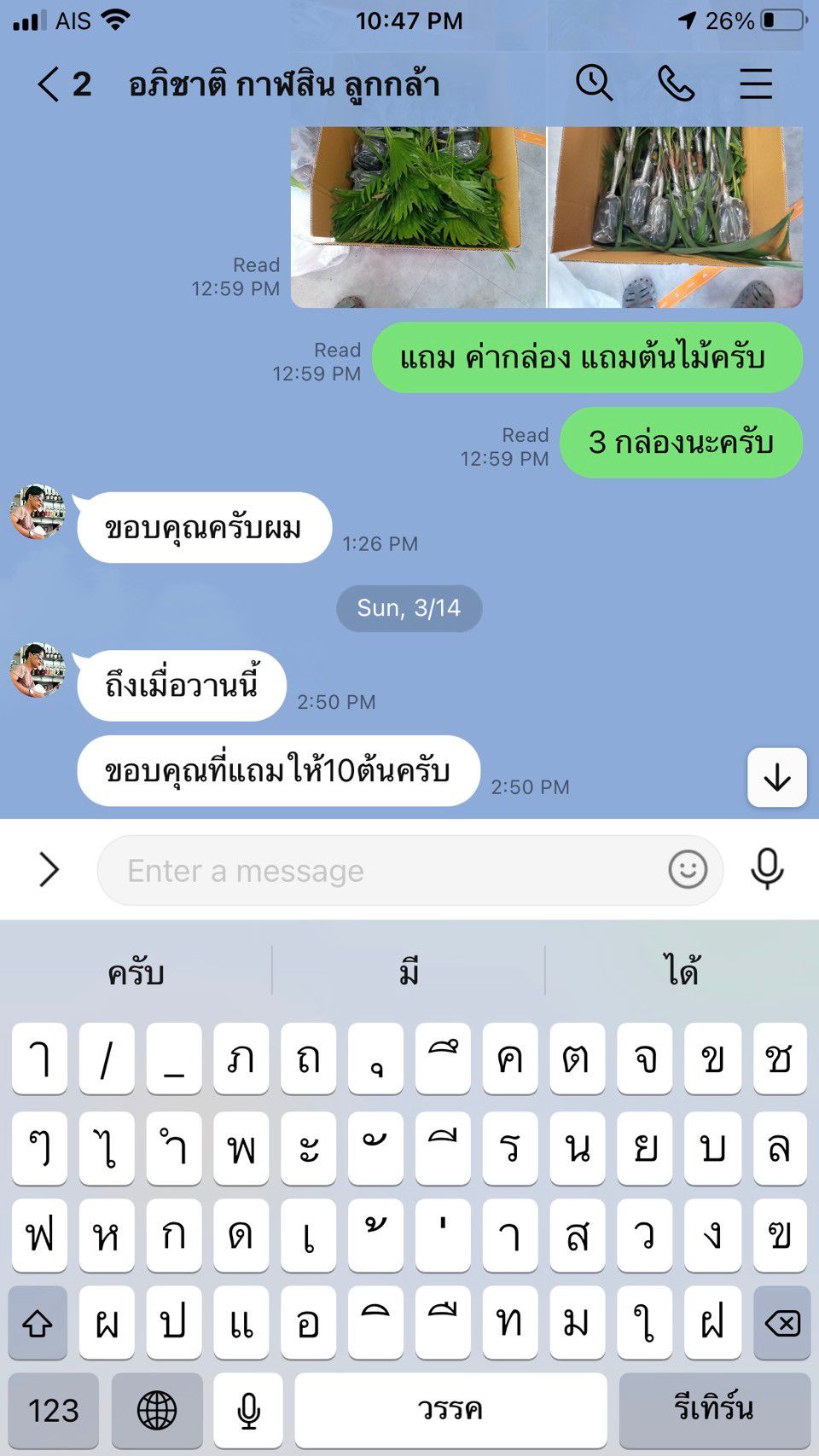Tap the keyboard dictation microphone key
819x1456 pixels.
tap(248, 1410)
